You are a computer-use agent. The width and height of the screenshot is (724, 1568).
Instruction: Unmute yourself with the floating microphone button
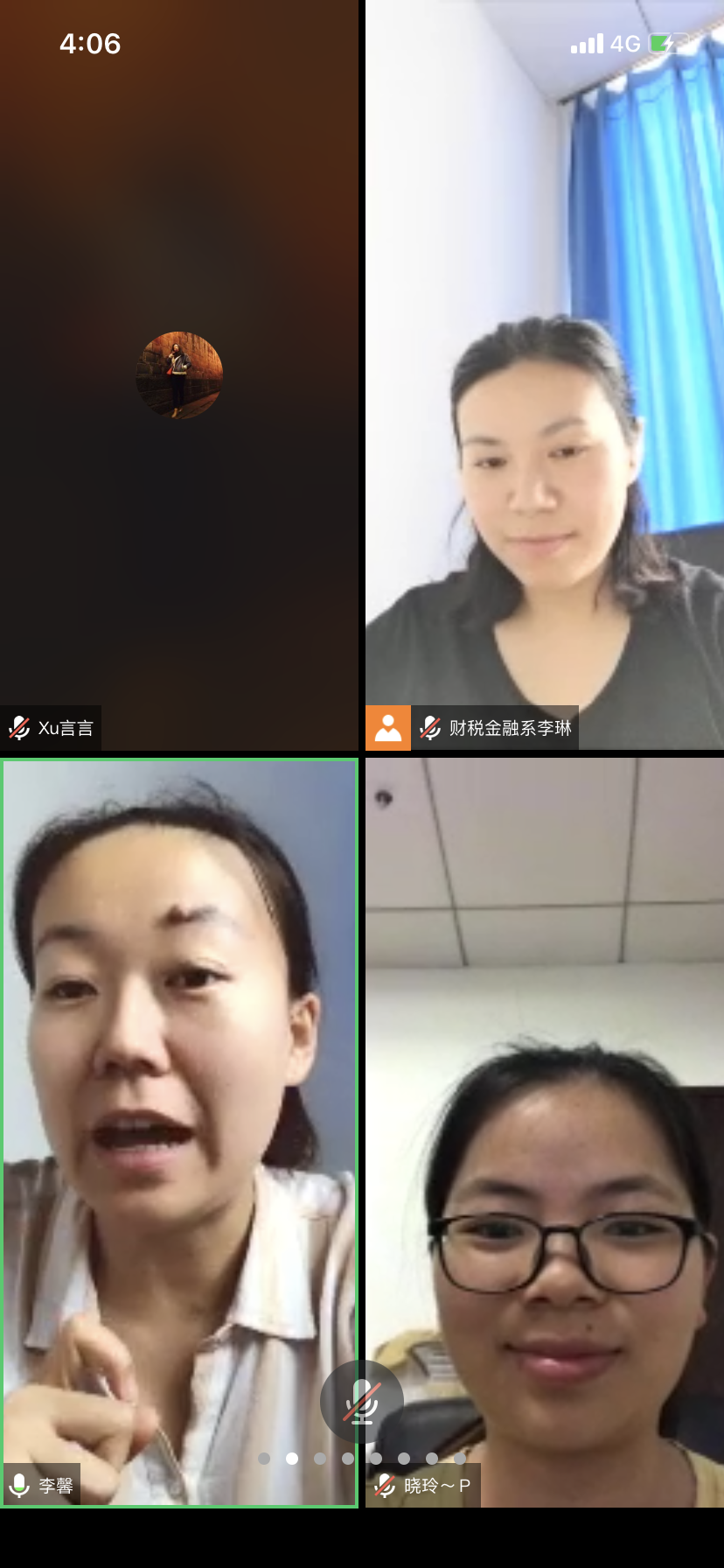[362, 1402]
